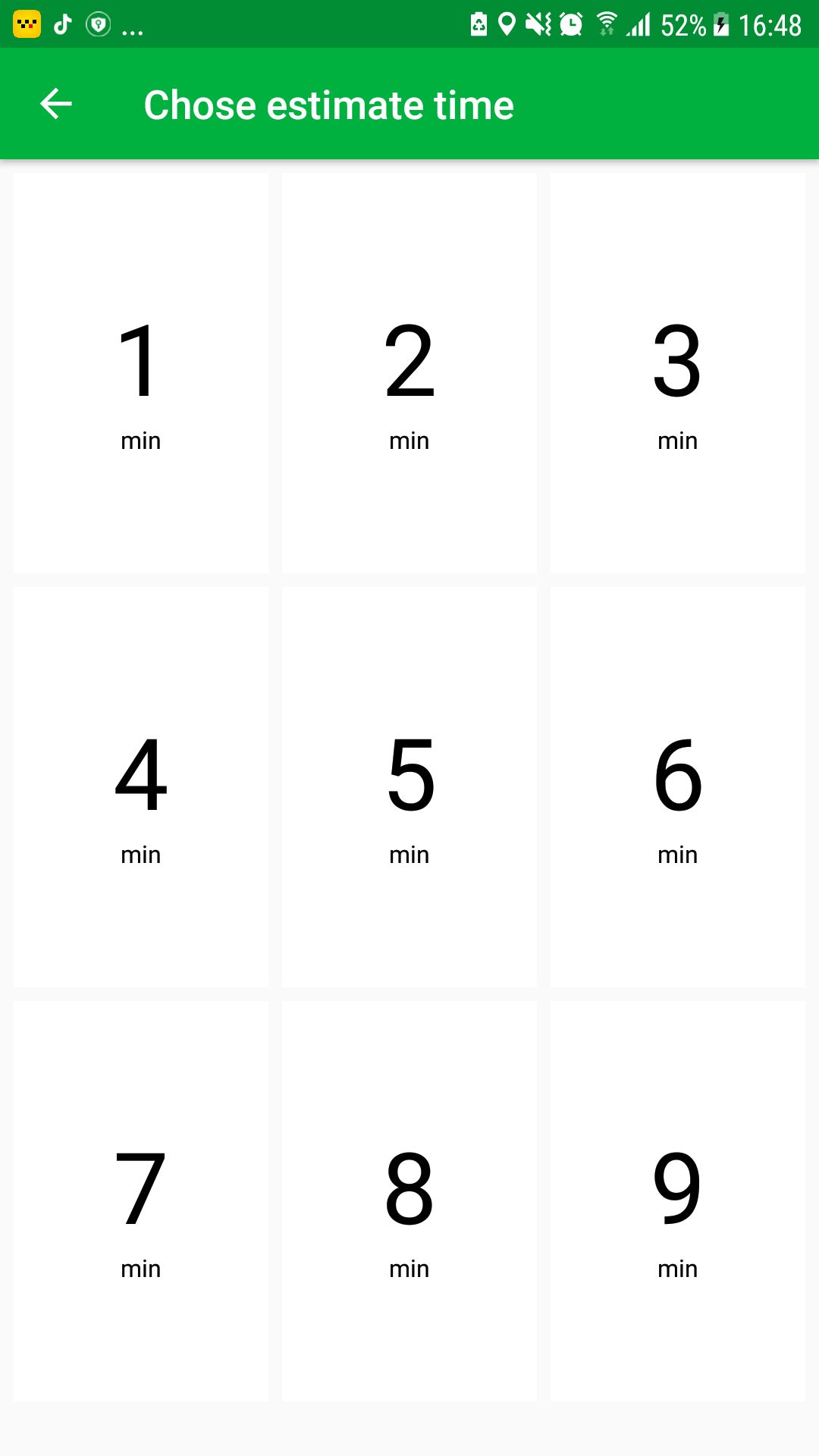
Task: Go back using the arrow icon
Action: coord(56,104)
